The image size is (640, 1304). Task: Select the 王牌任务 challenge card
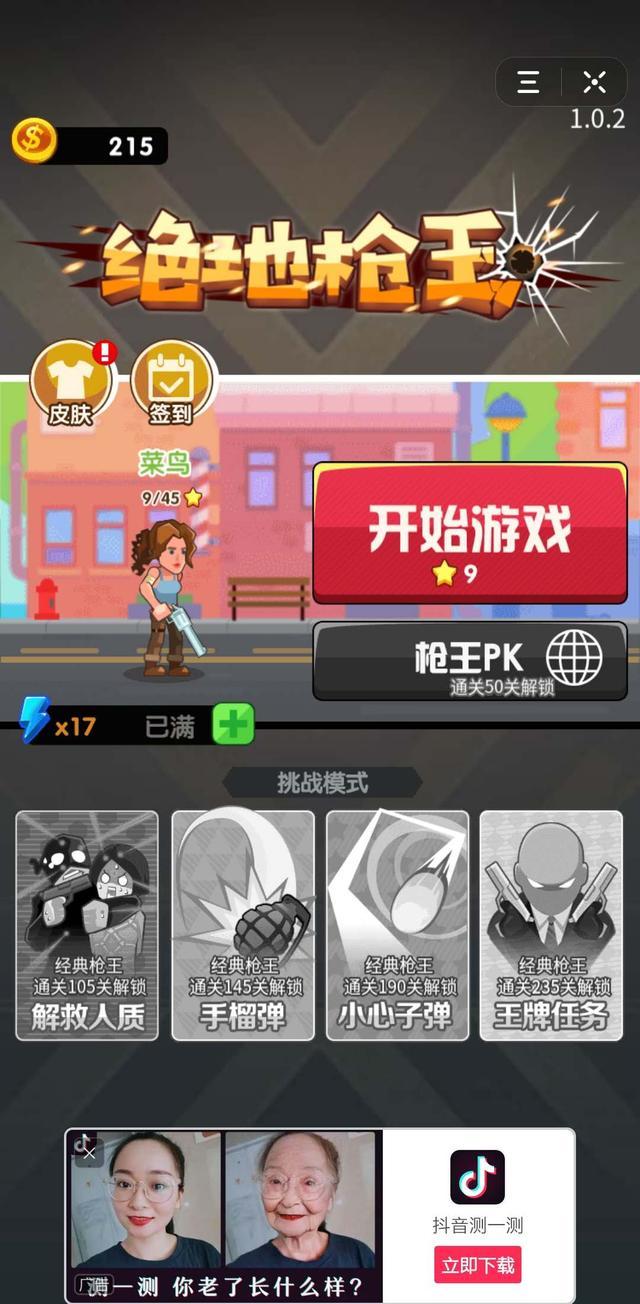(x=552, y=925)
